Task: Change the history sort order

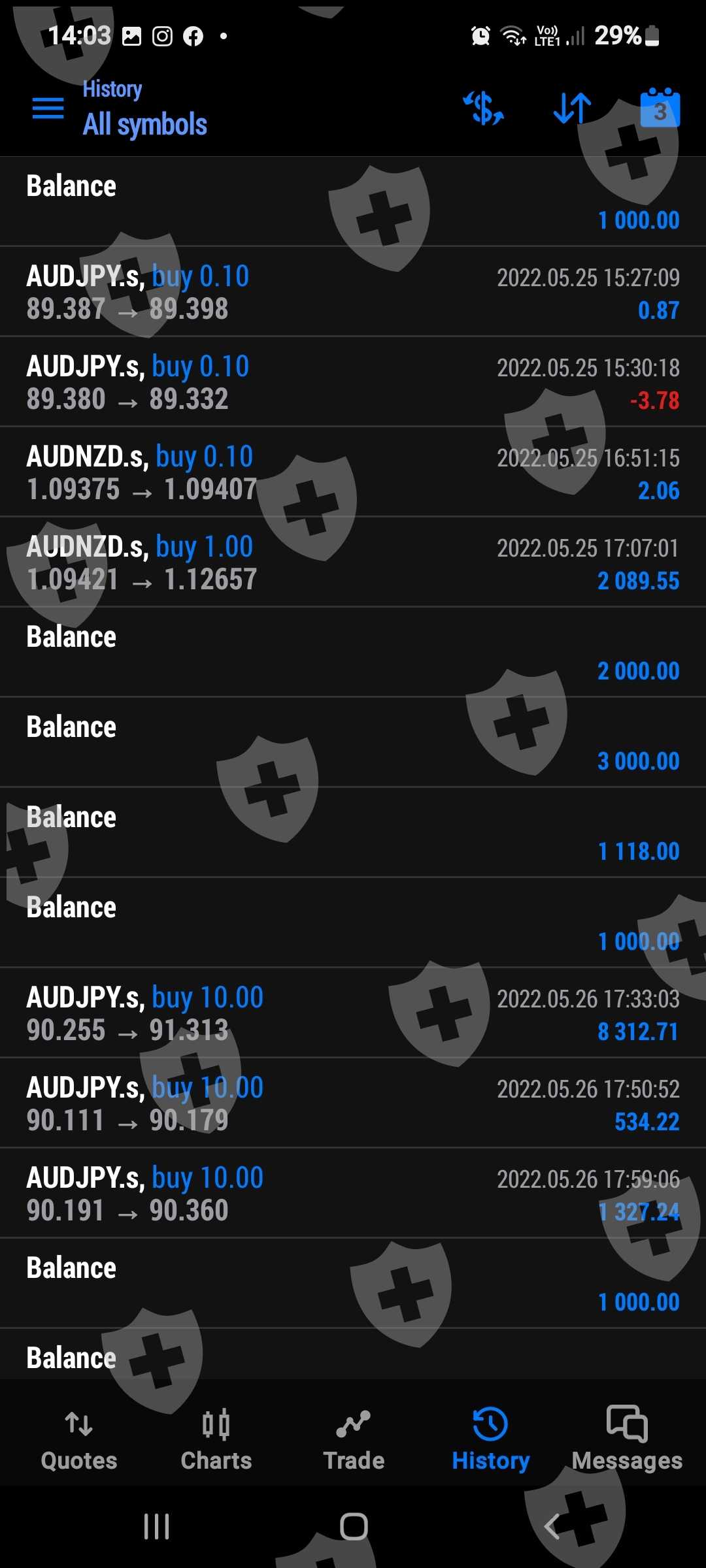Action: click(x=572, y=108)
